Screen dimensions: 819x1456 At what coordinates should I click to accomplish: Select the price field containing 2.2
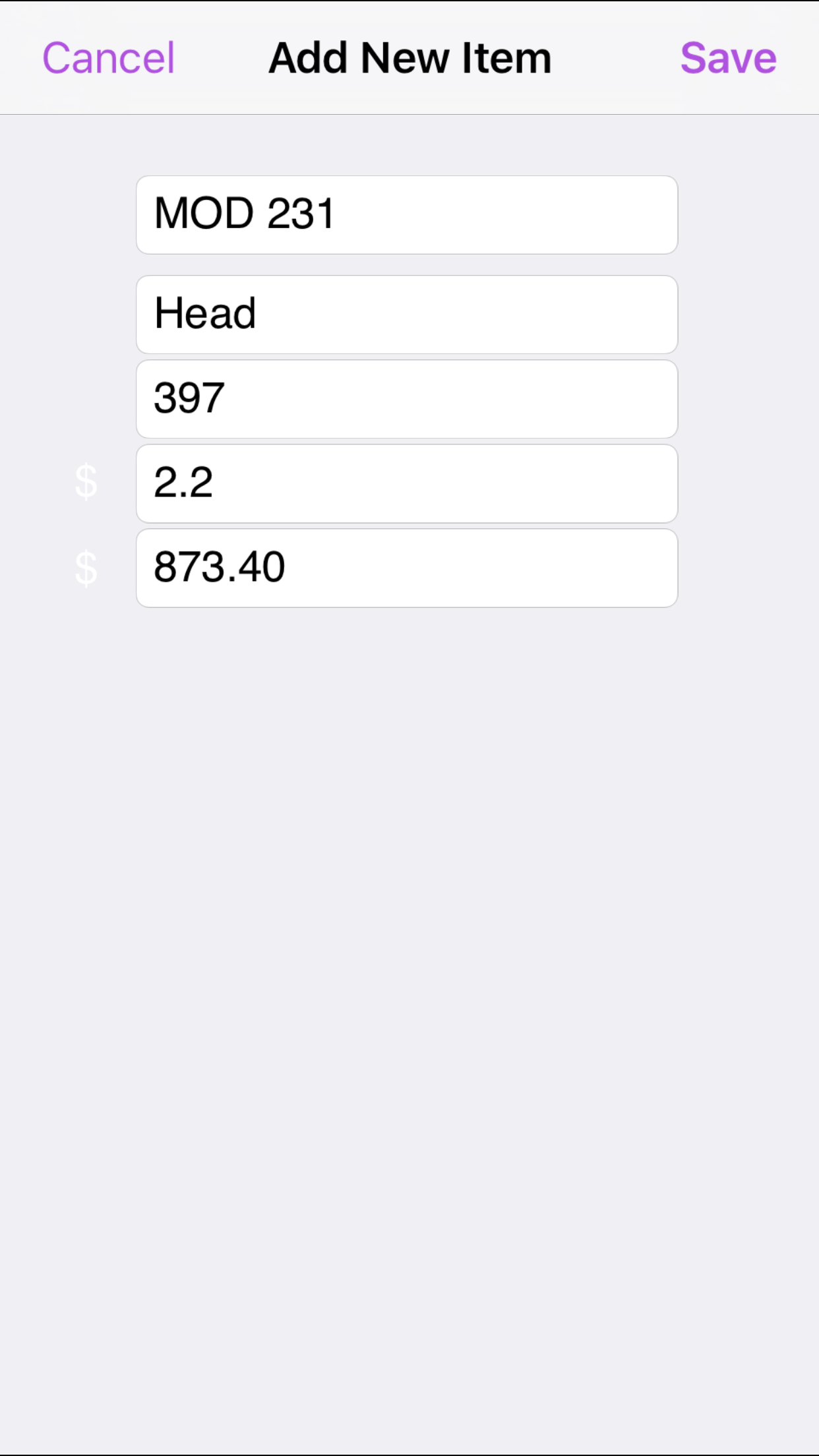click(x=406, y=483)
